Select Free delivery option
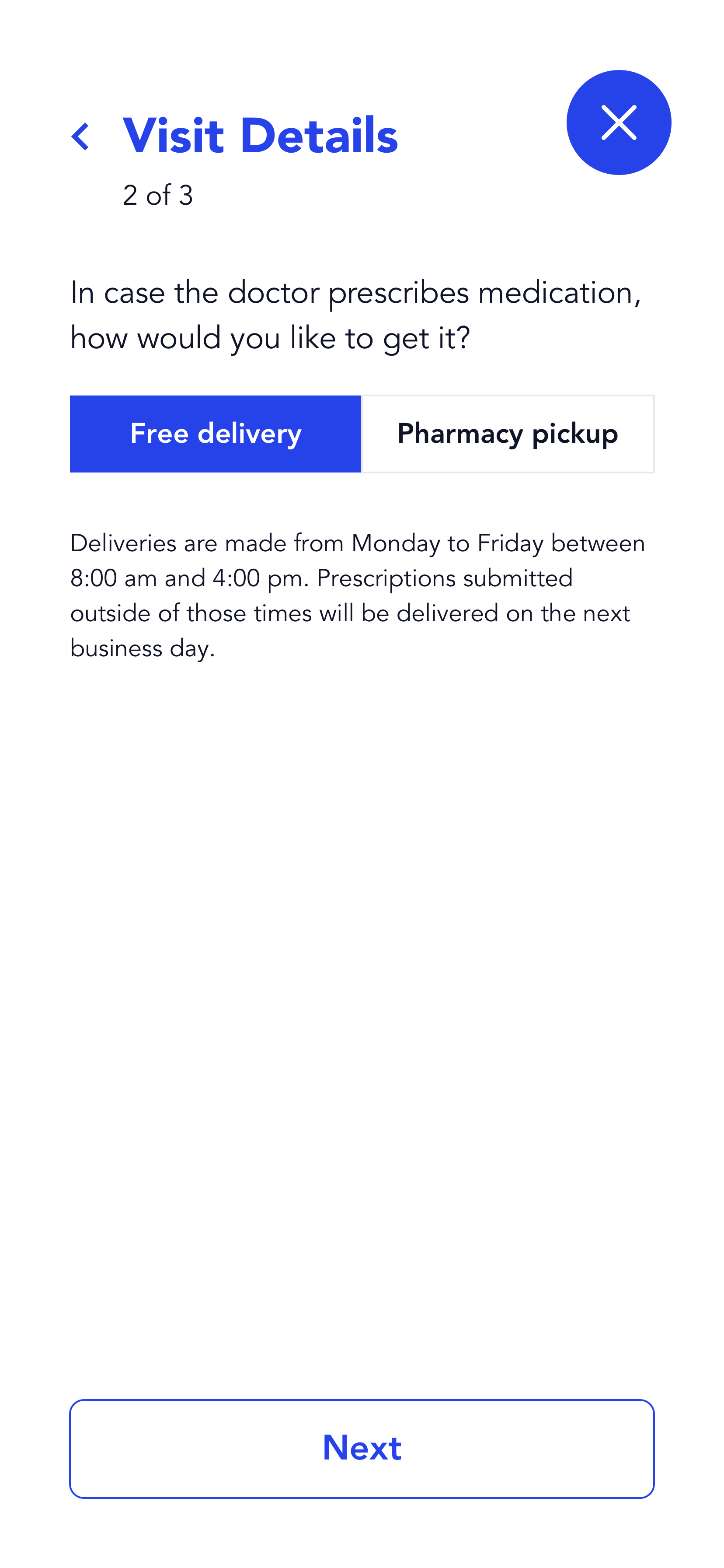The image size is (724, 1568). (x=216, y=434)
